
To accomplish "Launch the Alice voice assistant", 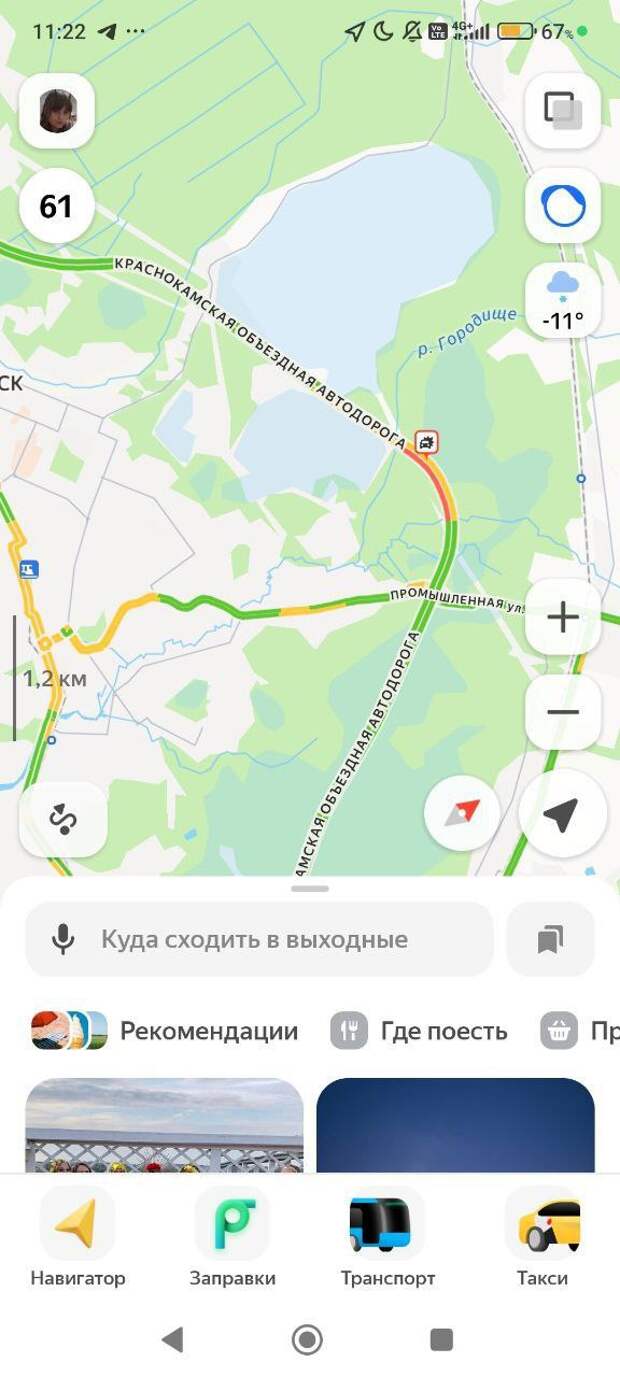I will click(563, 206).
